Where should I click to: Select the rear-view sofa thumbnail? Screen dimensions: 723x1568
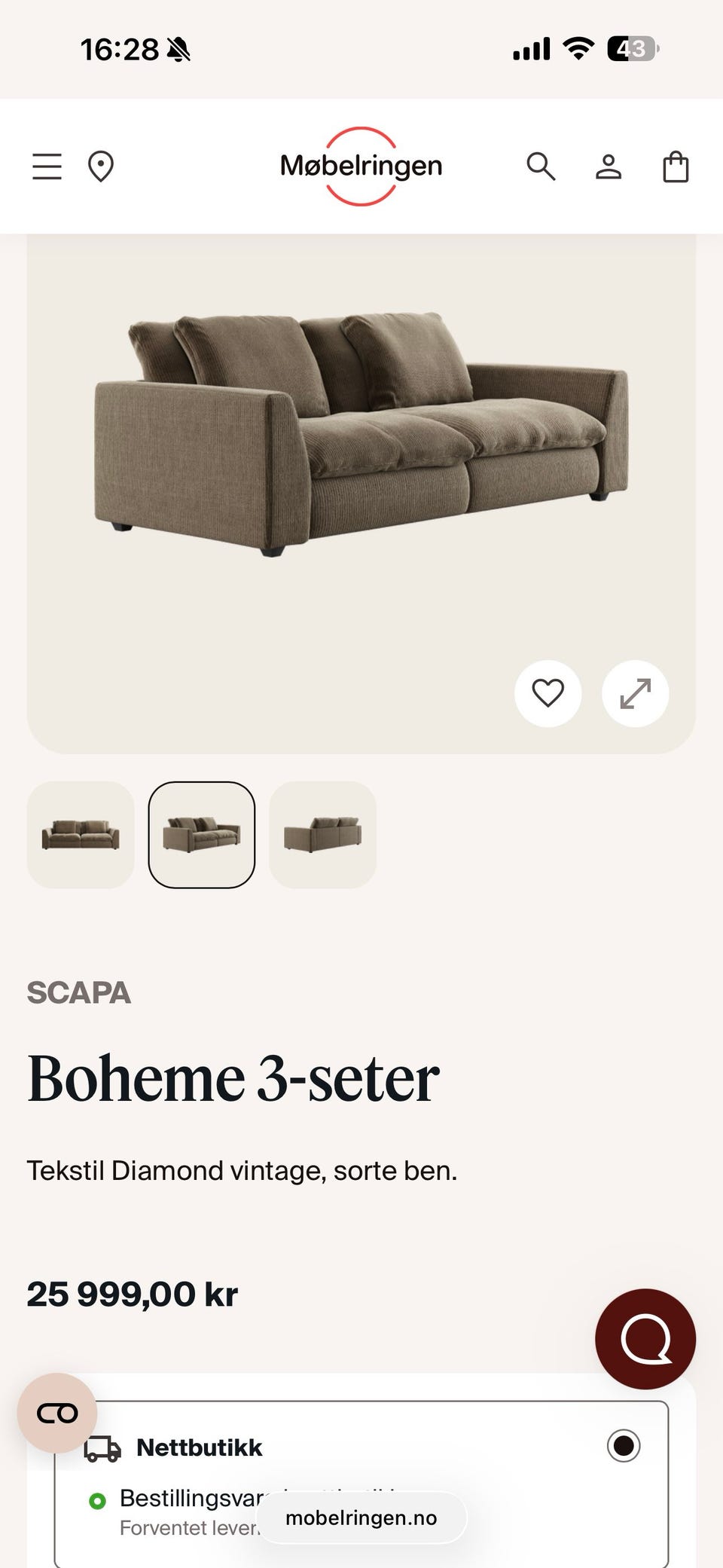(x=322, y=835)
